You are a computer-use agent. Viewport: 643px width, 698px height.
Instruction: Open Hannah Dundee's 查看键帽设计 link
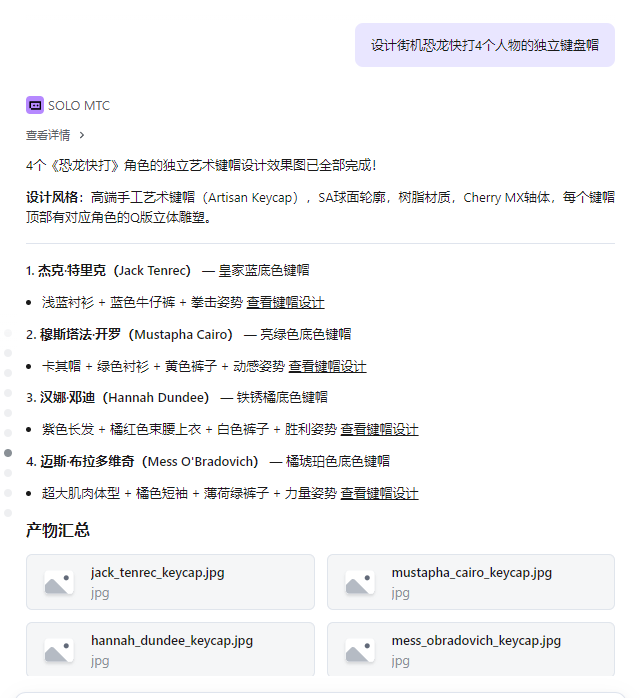379,430
